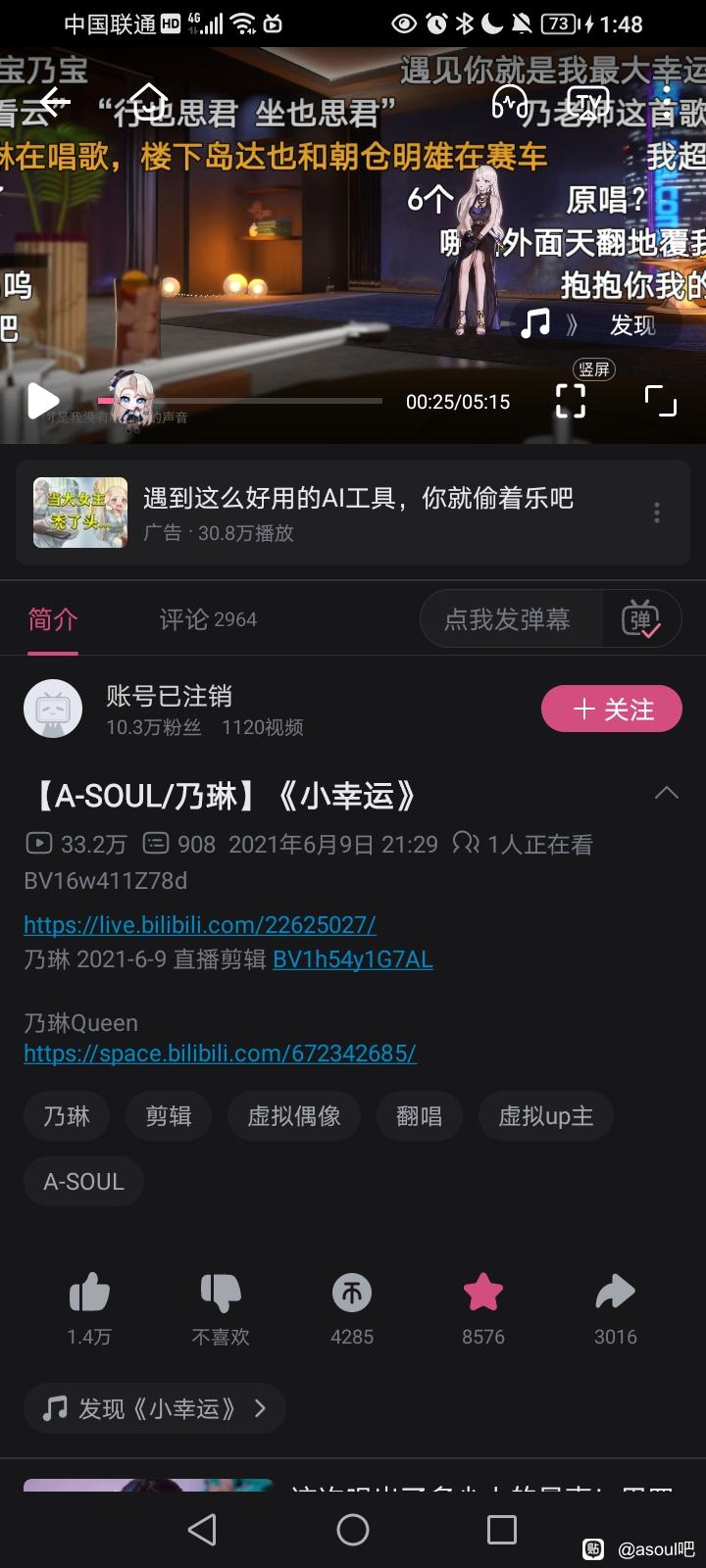Viewport: 706px width, 1568px height.
Task: Open options for the ad card
Action: 657,513
